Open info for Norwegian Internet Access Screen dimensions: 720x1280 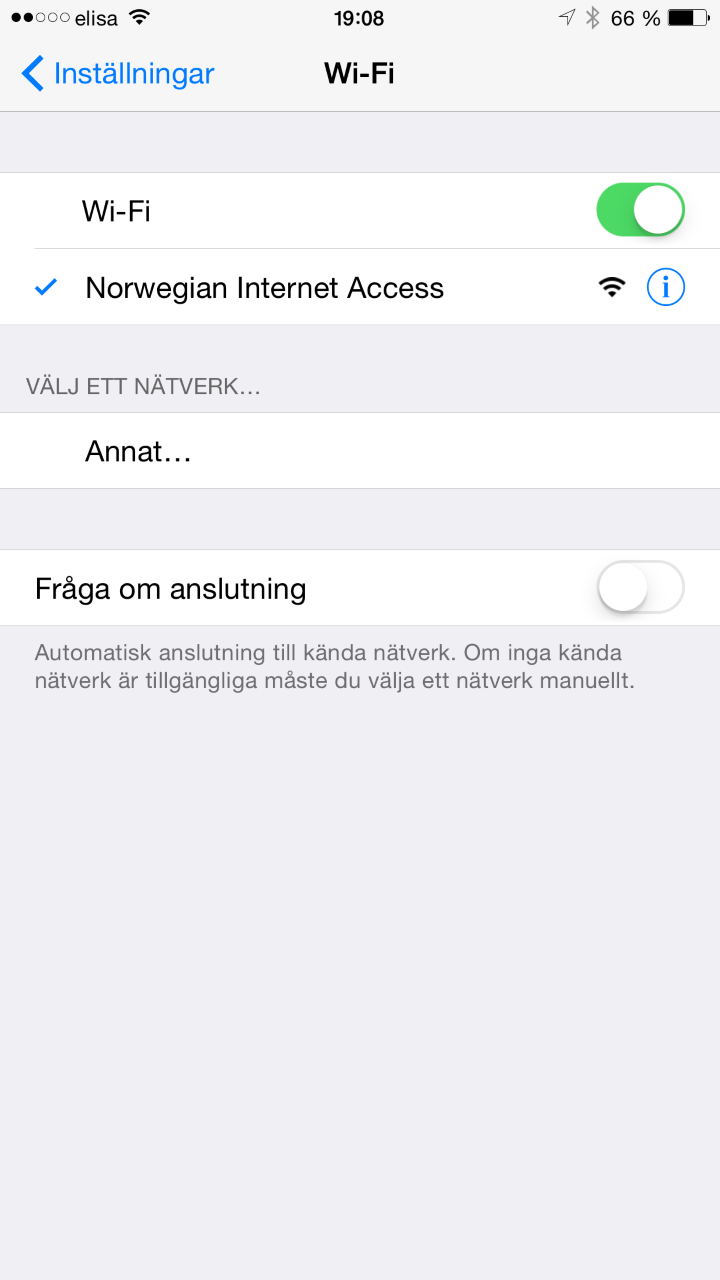666,288
